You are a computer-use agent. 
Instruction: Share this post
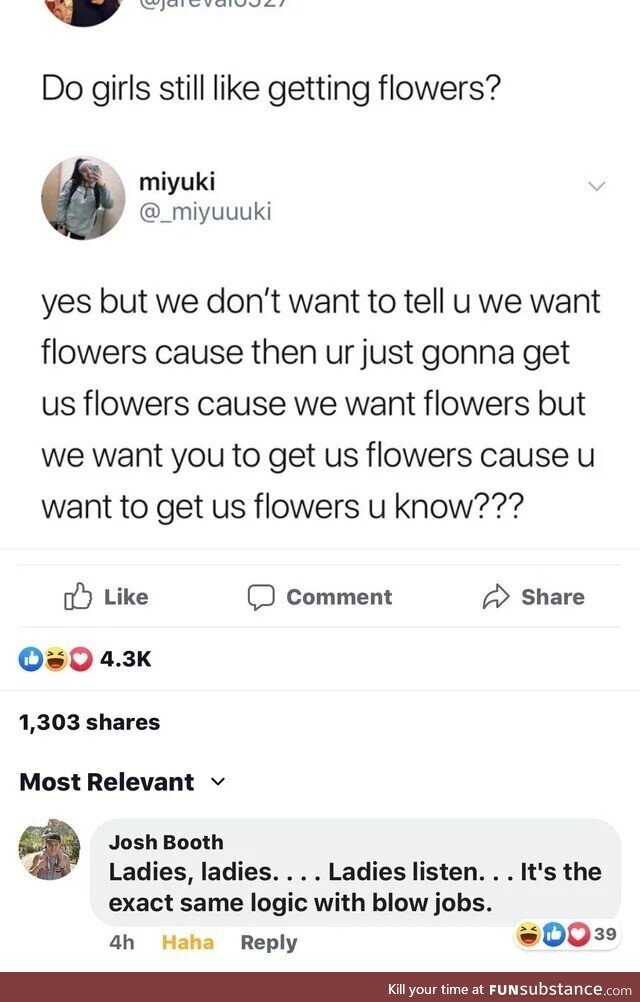pos(533,597)
